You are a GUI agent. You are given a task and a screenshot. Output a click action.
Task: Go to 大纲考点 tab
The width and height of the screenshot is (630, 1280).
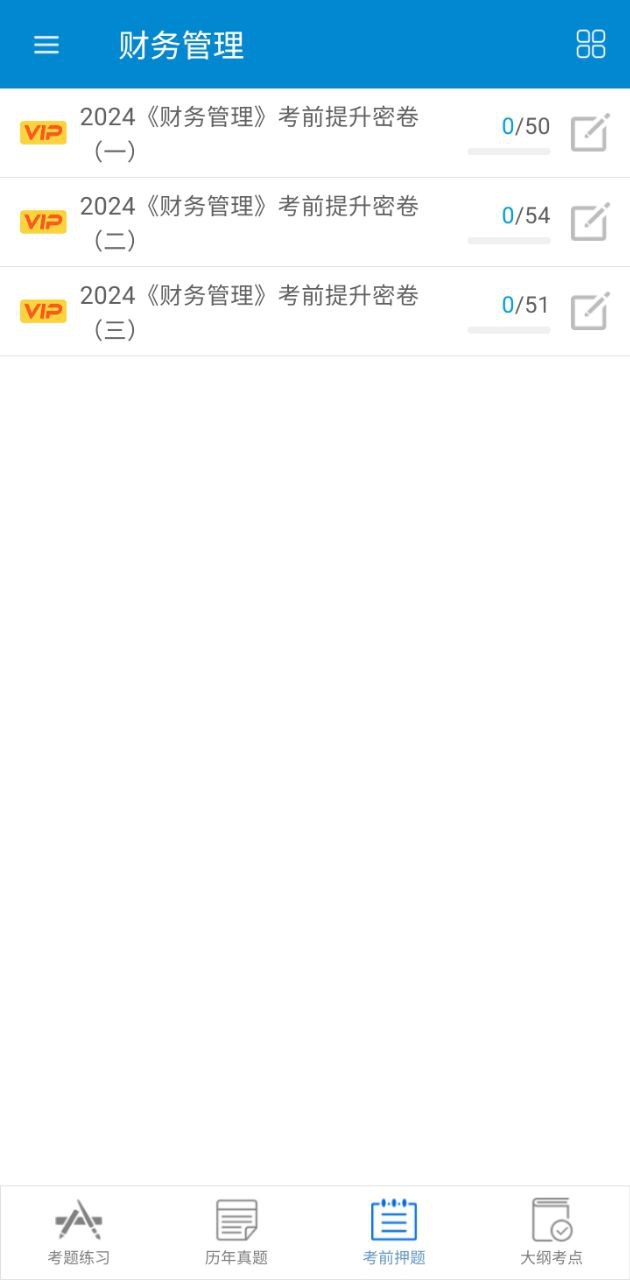[x=551, y=1233]
